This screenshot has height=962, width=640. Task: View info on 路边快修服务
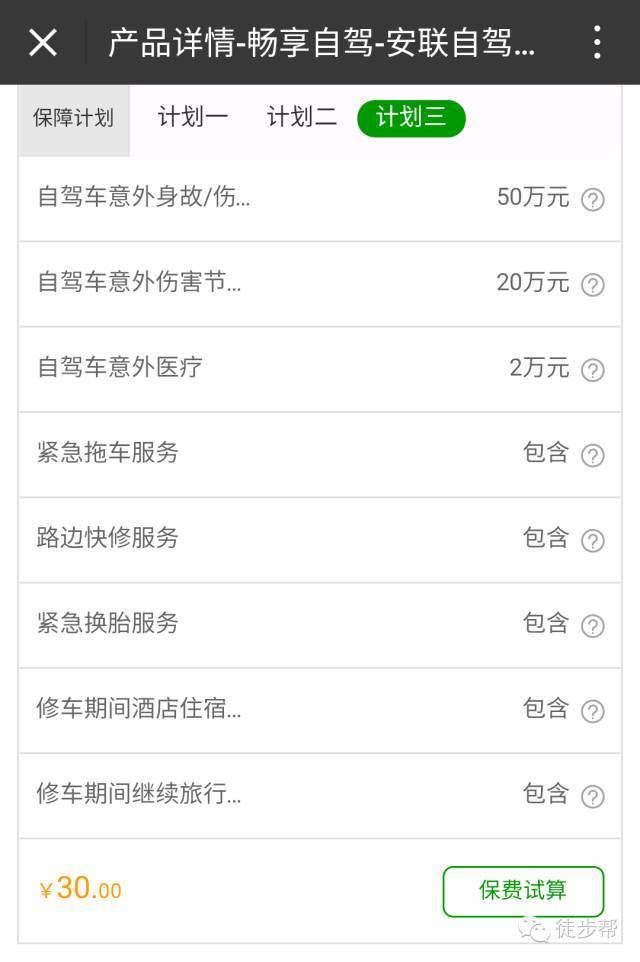[x=593, y=541]
